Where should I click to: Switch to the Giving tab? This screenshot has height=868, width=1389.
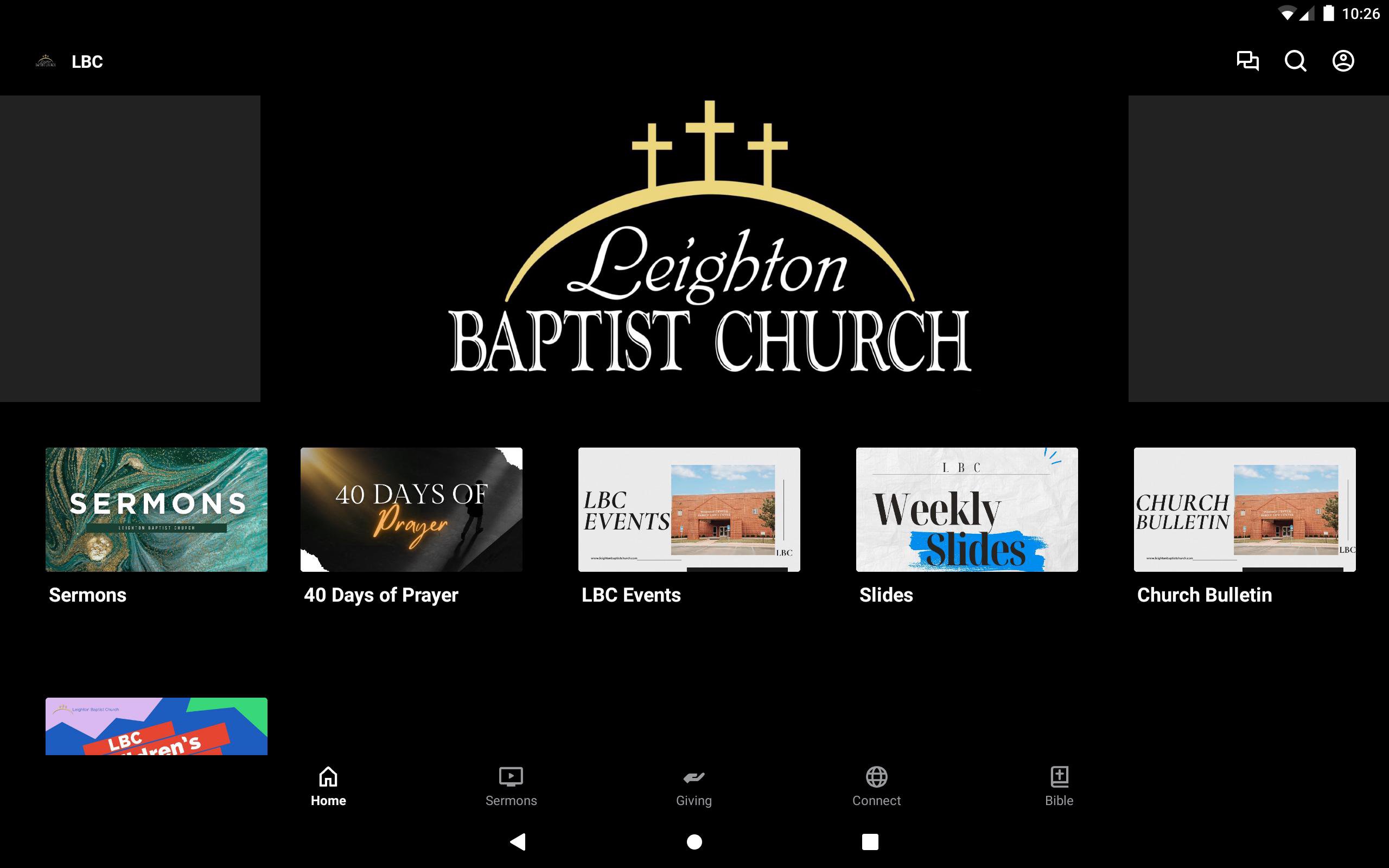(x=693, y=786)
